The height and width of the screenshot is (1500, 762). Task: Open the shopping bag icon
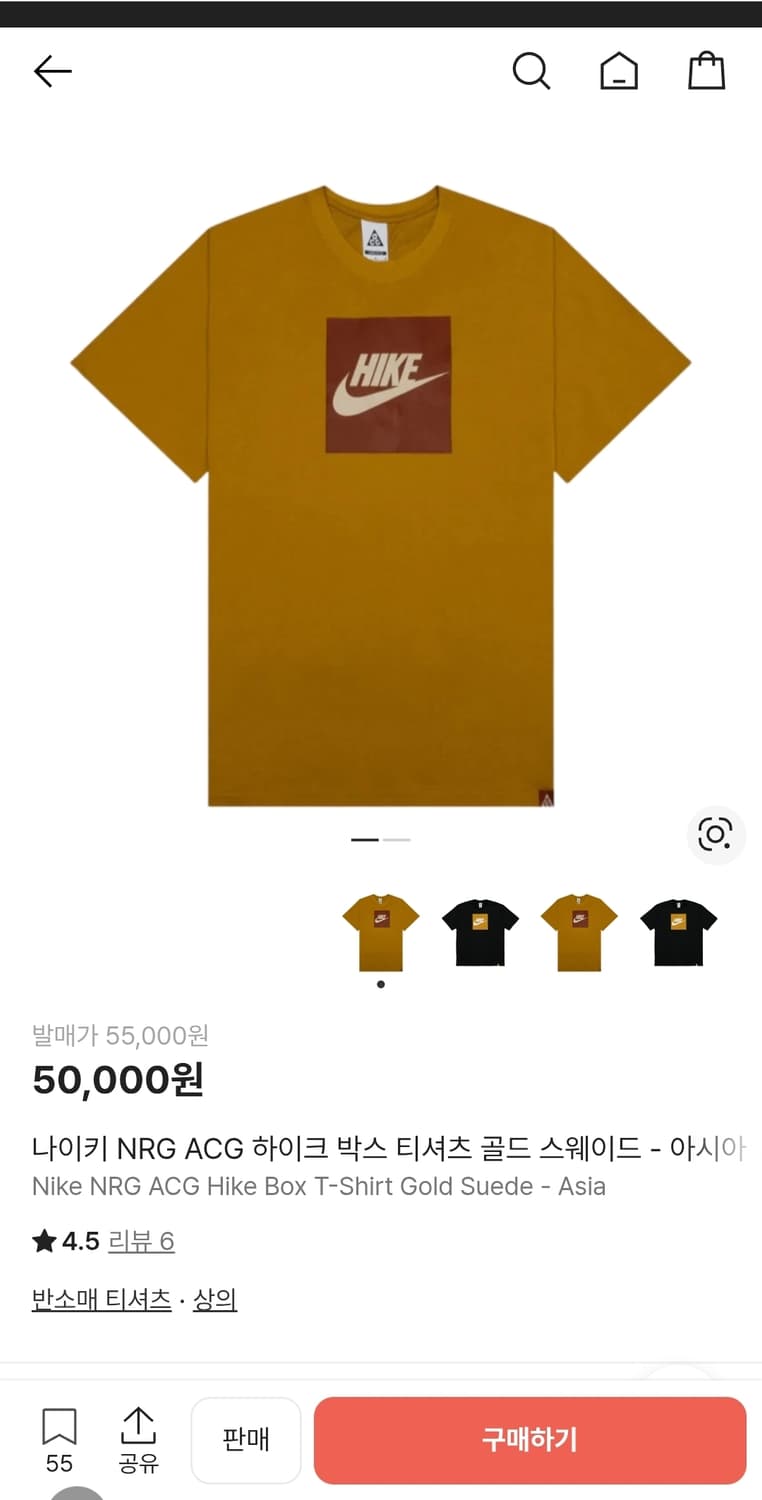tap(707, 71)
